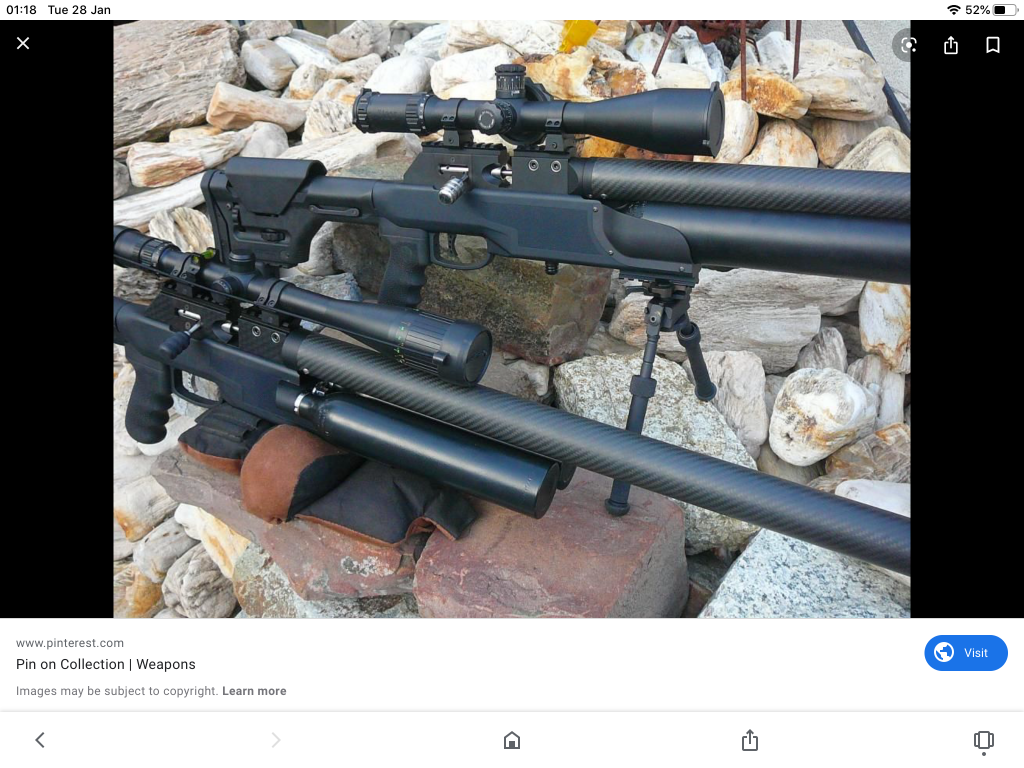Open the browser tabs overview

tap(983, 740)
